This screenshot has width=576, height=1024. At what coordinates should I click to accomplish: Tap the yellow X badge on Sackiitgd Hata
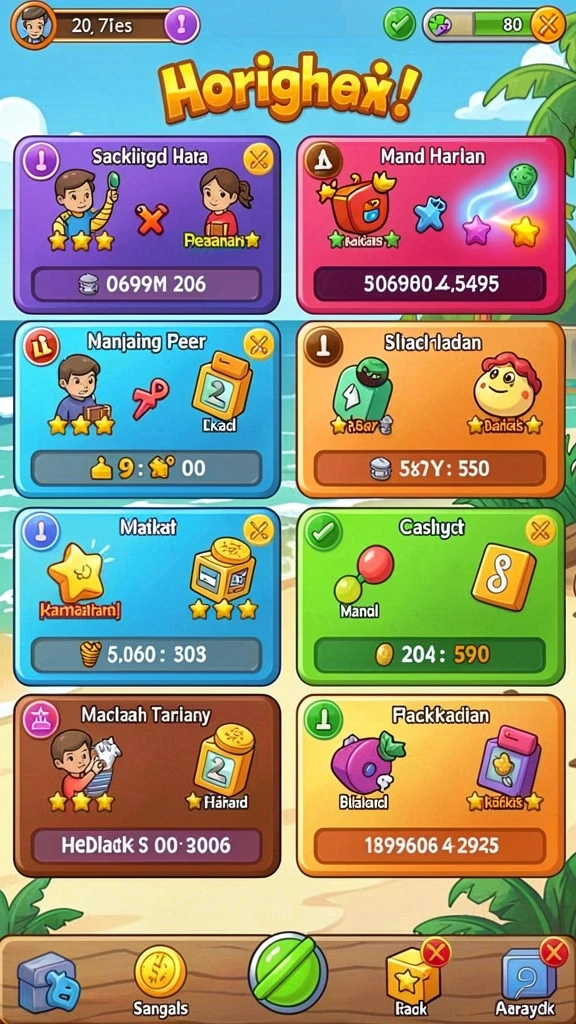click(x=258, y=159)
